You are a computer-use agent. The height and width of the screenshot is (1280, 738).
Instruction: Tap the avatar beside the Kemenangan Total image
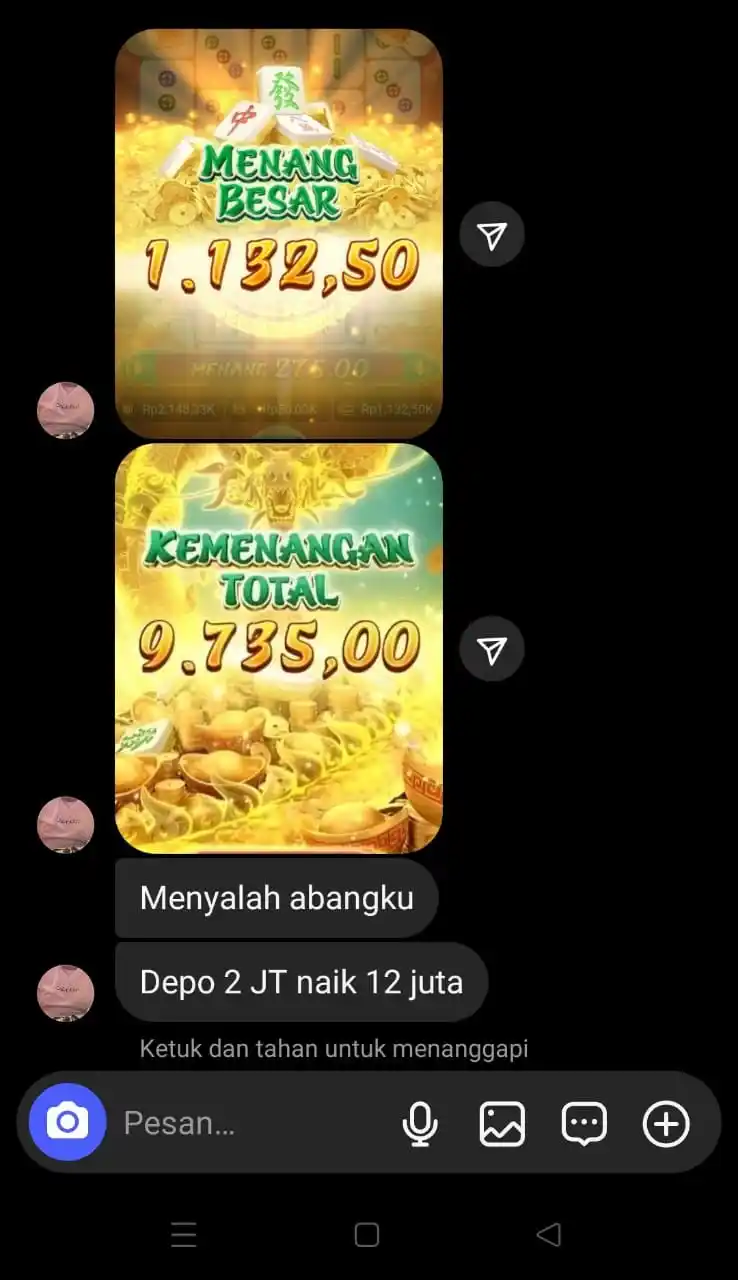tap(65, 825)
